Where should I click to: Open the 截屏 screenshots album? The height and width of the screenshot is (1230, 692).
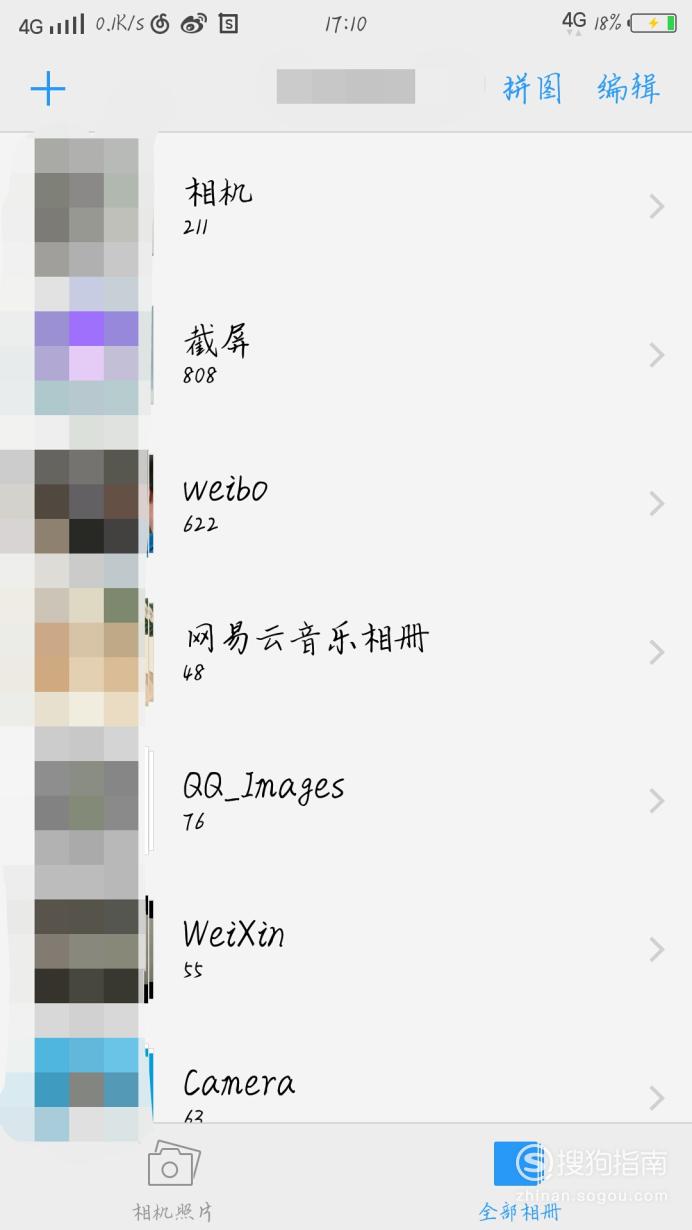click(x=346, y=355)
